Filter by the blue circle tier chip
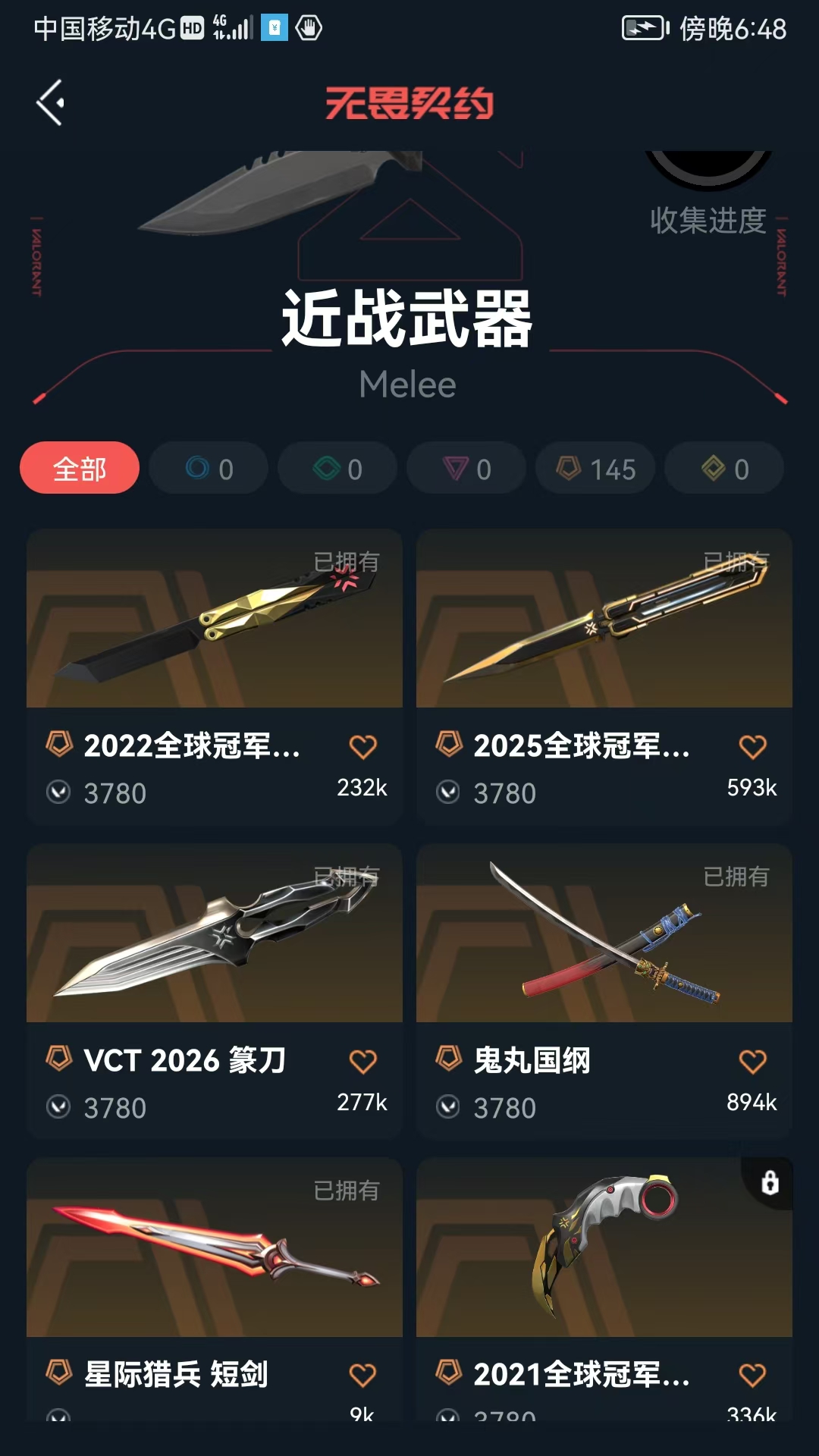This screenshot has width=819, height=1456. pos(209,468)
